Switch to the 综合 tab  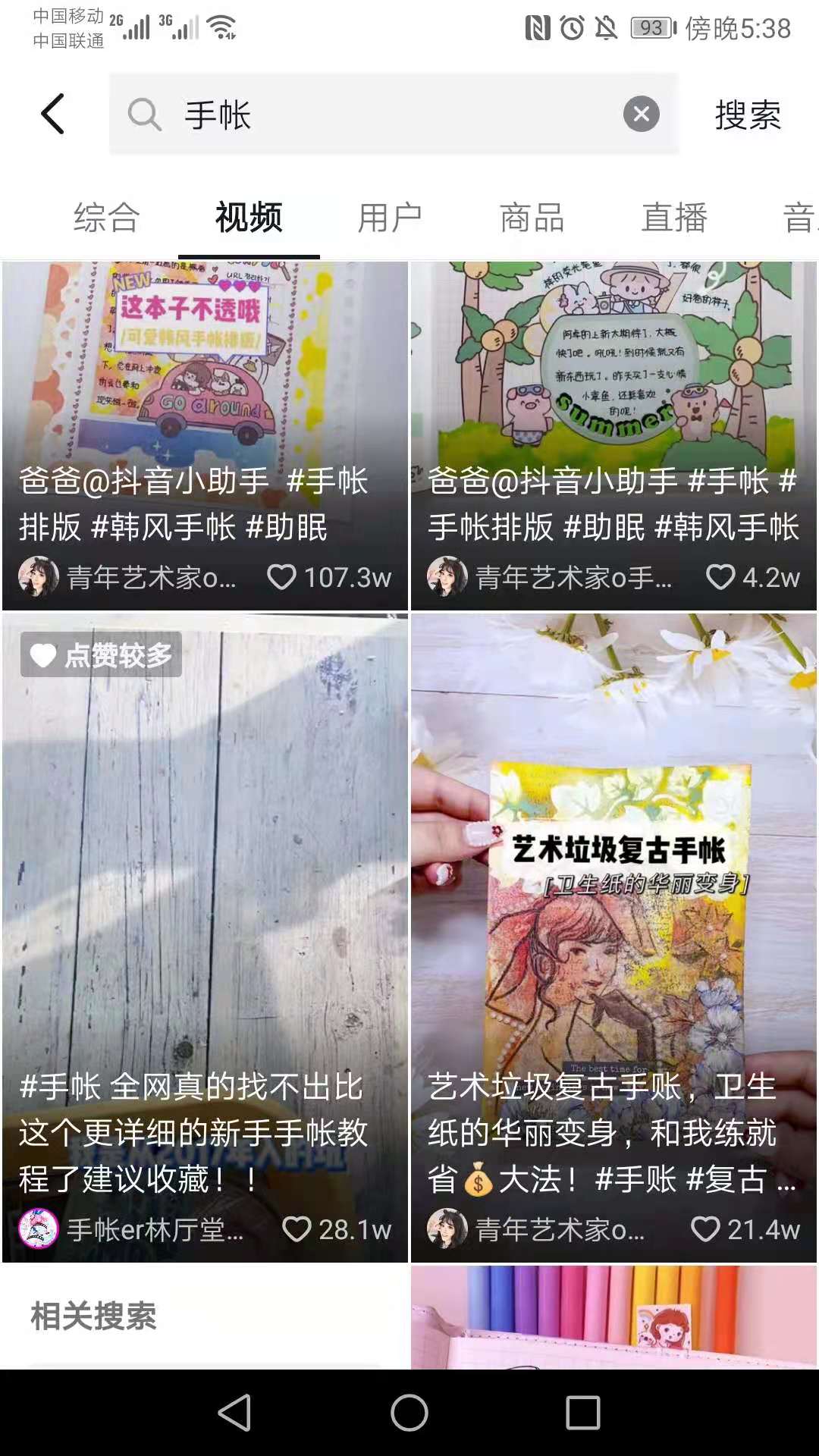pyautogui.click(x=105, y=218)
